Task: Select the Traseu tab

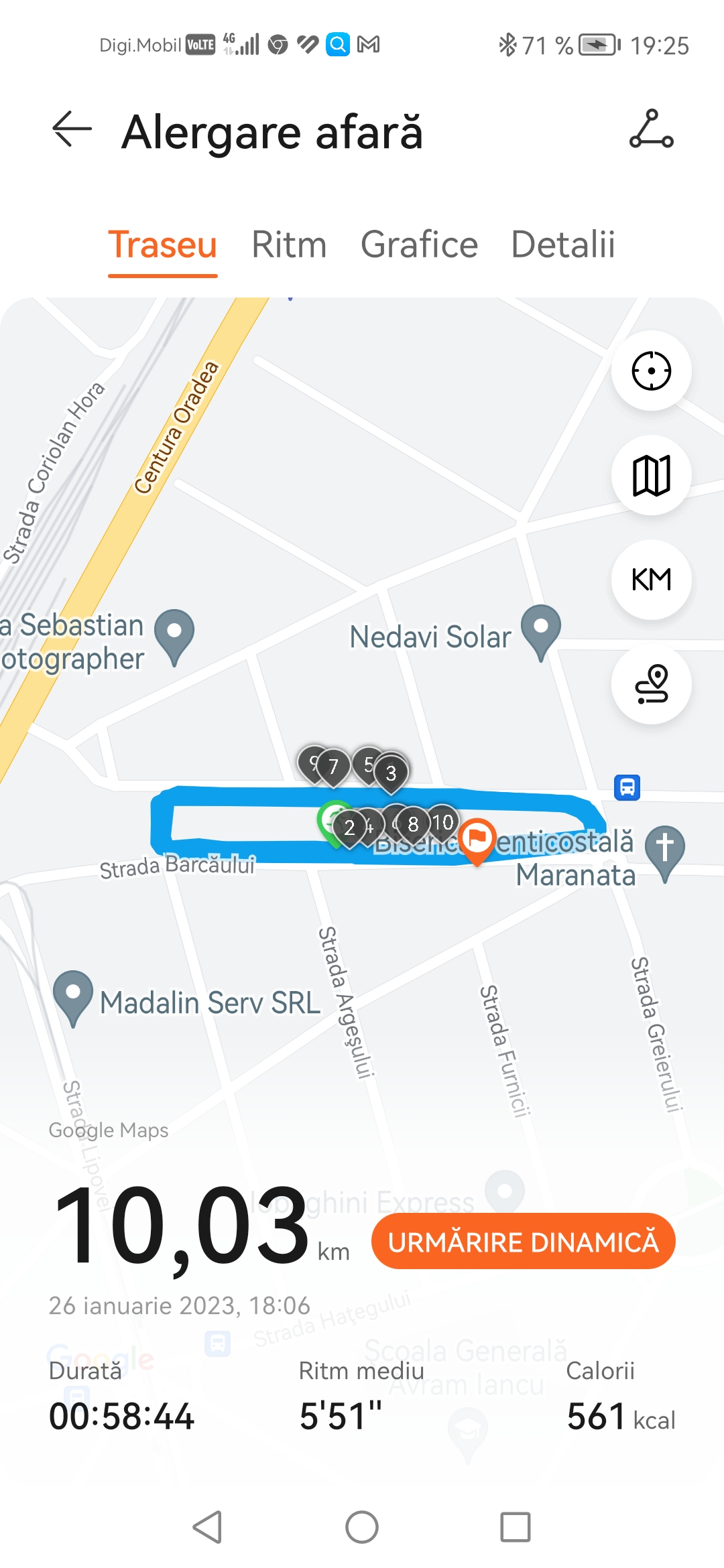Action: [x=163, y=245]
